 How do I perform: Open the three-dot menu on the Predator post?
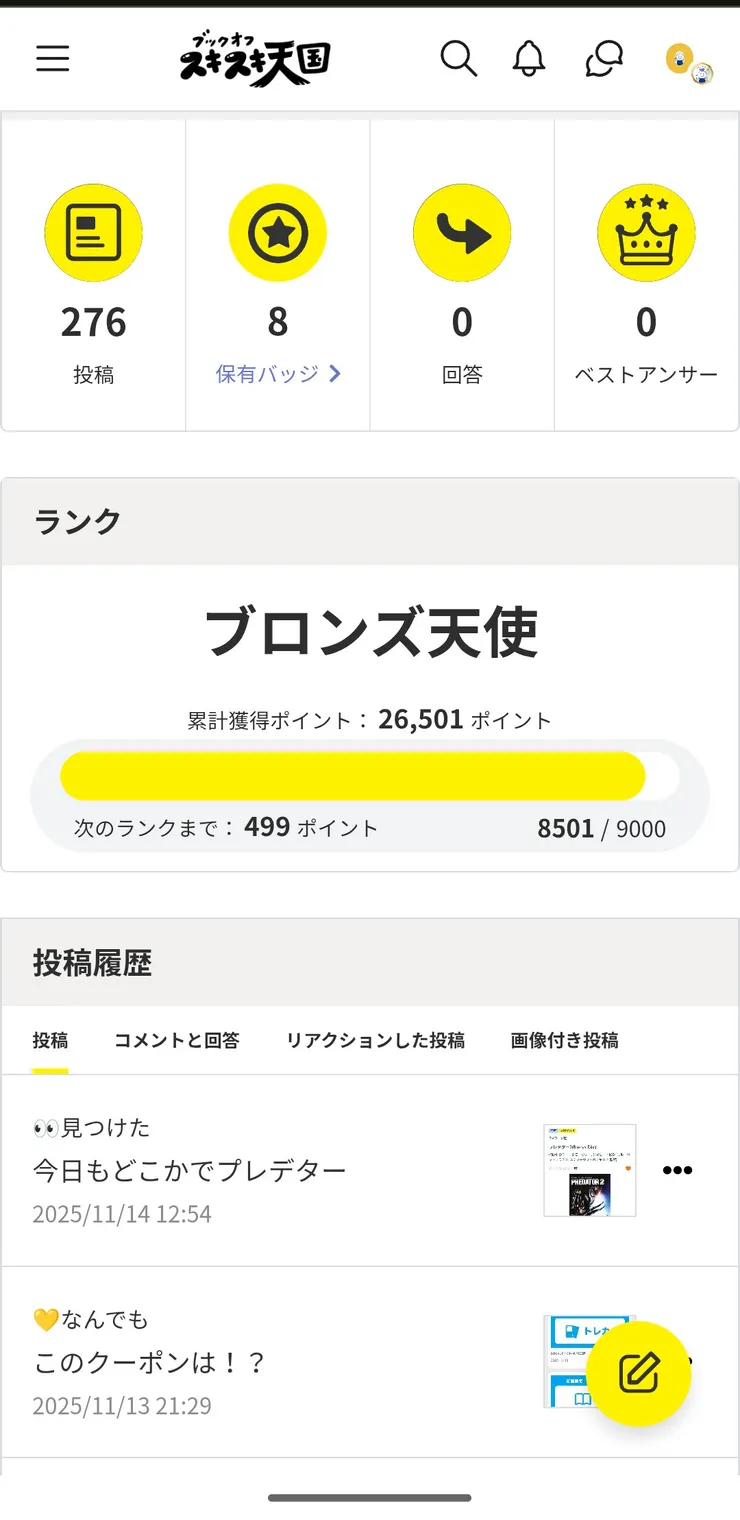[677, 1170]
